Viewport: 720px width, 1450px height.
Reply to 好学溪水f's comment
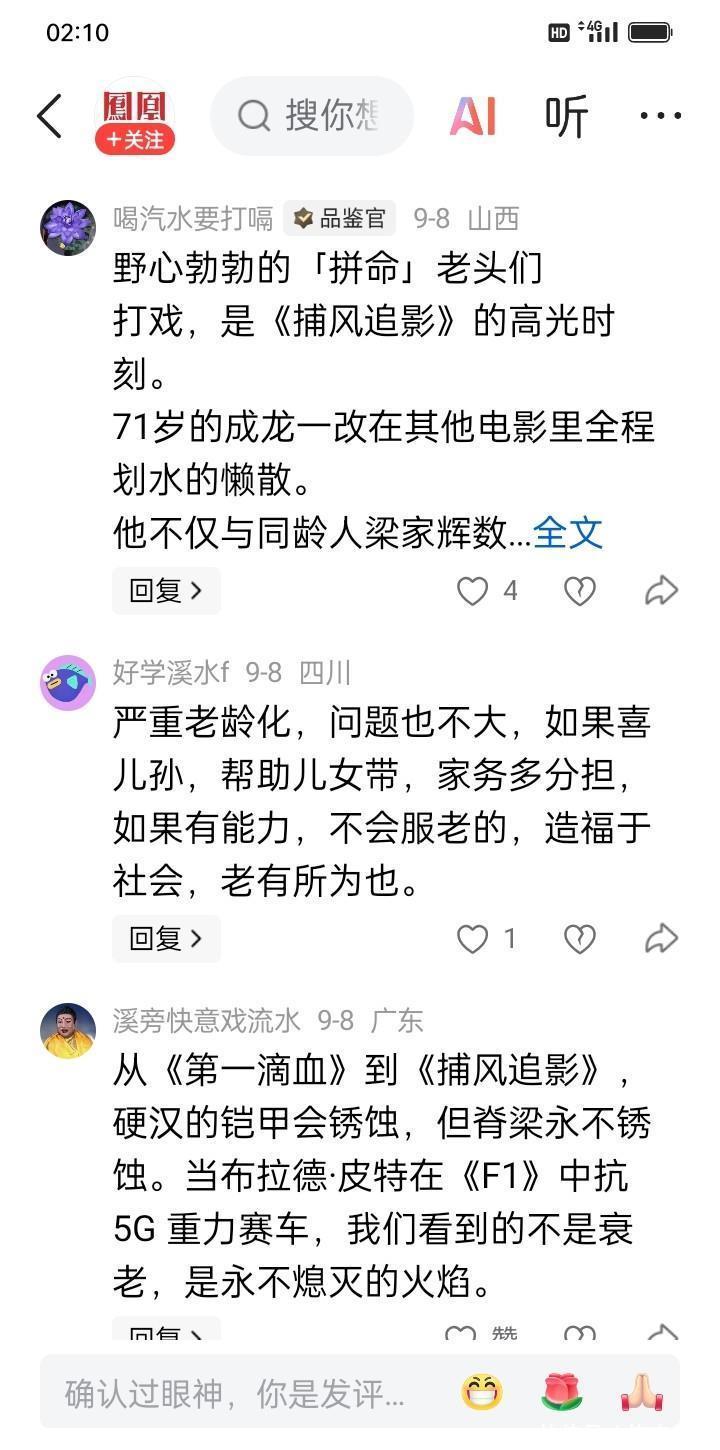(166, 938)
